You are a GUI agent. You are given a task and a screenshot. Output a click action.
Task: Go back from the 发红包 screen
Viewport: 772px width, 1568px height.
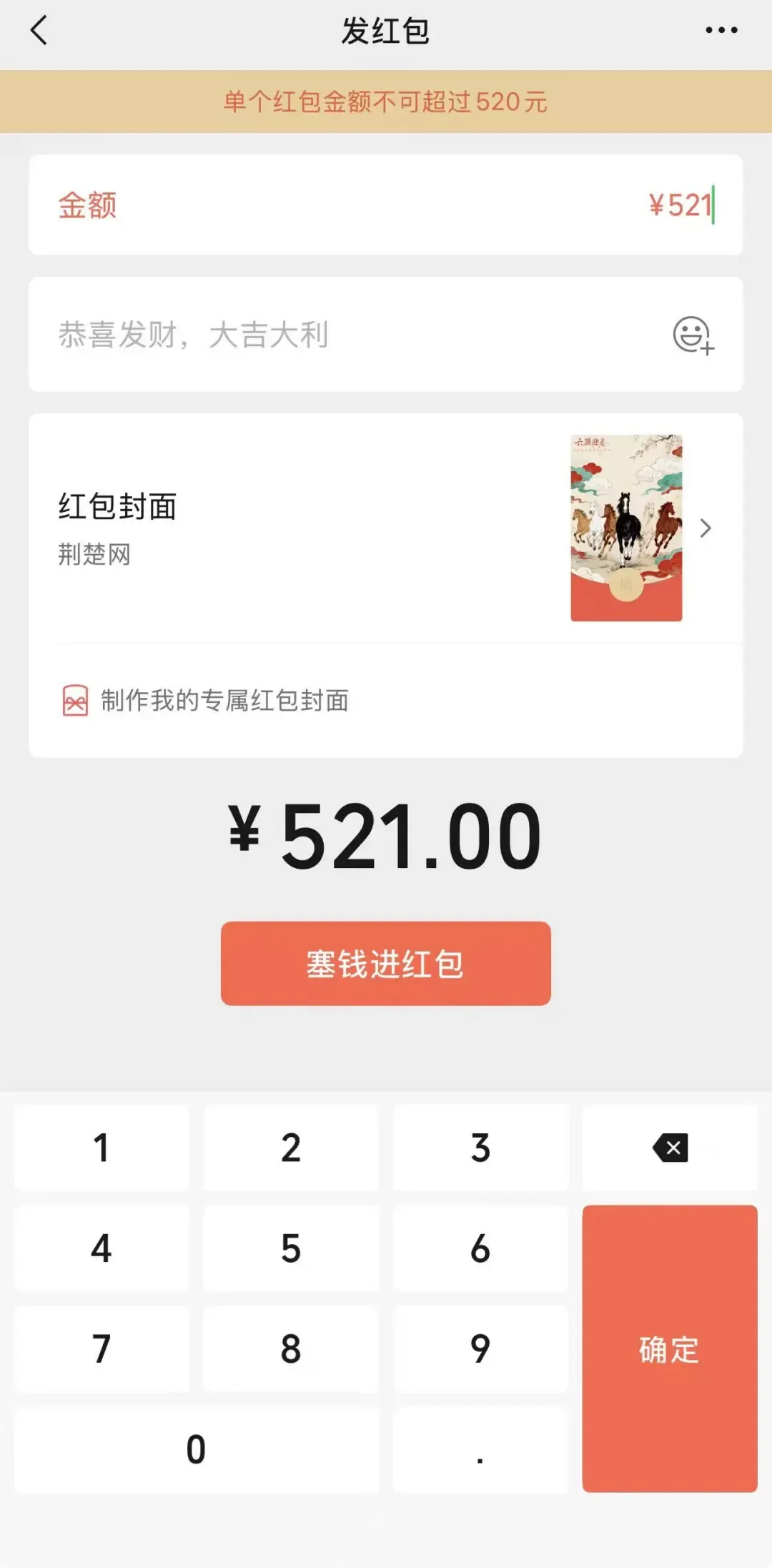(x=39, y=31)
